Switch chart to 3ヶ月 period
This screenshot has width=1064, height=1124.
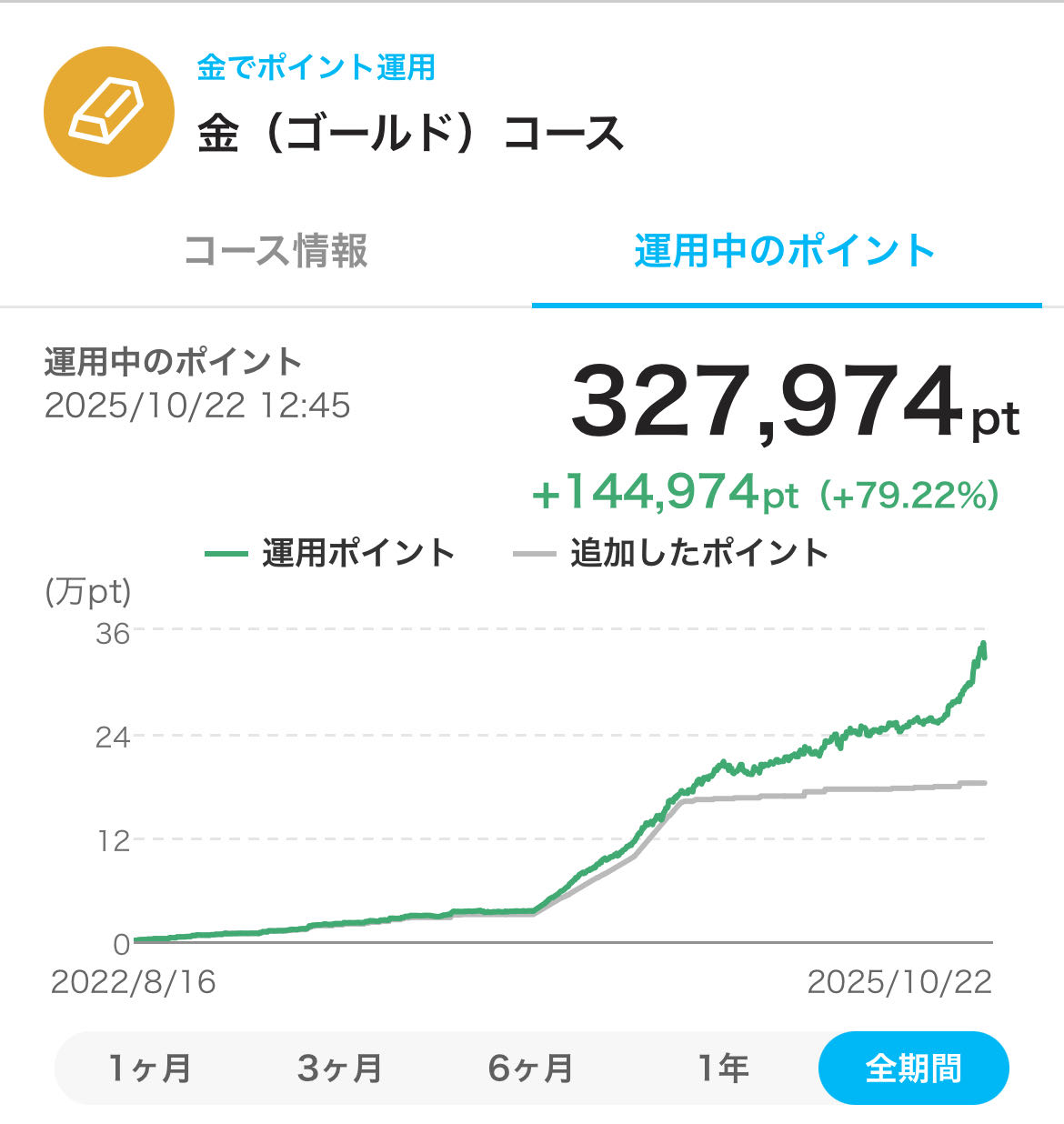[x=340, y=1068]
